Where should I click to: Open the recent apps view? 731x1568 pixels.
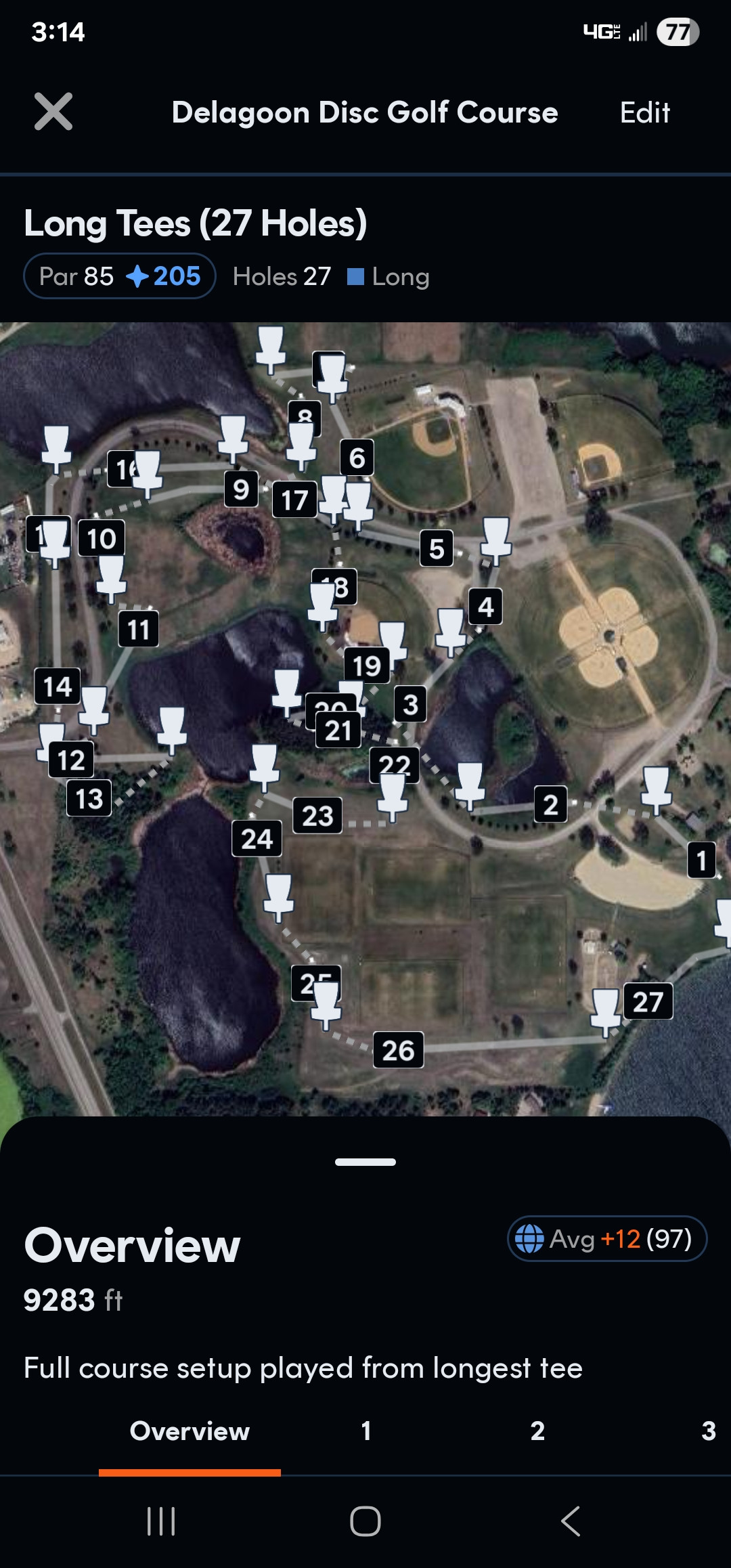coord(161,1521)
